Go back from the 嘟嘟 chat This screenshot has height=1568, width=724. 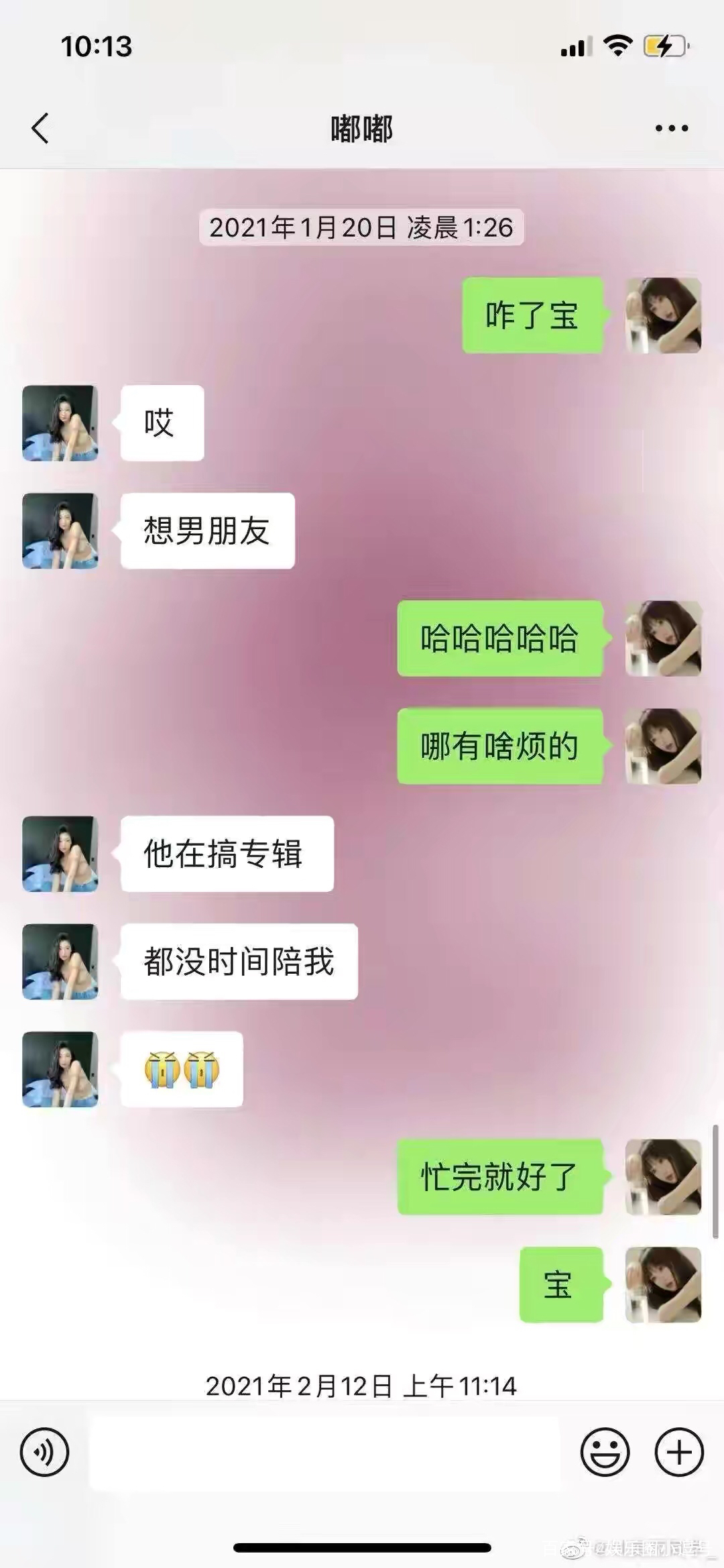tap(40, 128)
